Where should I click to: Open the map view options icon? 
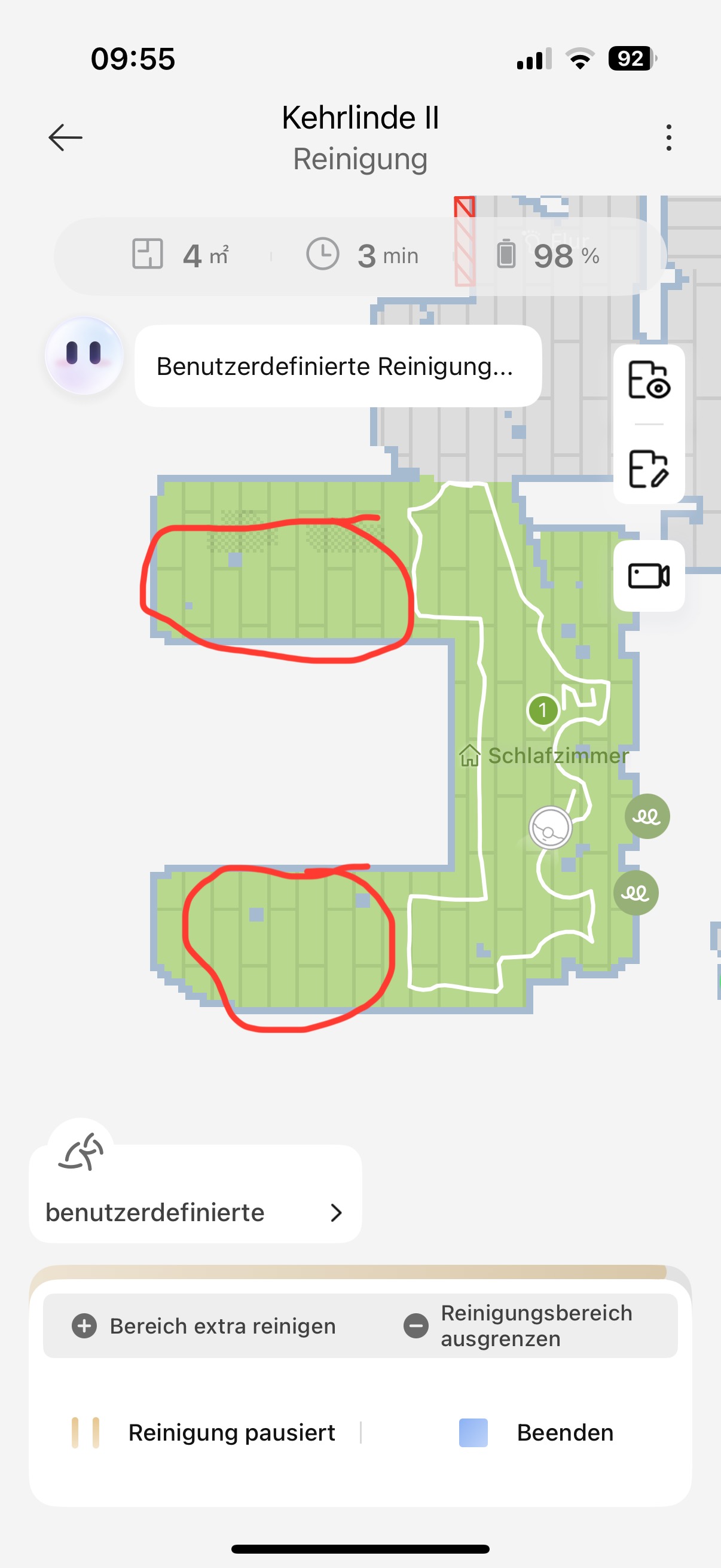tap(649, 380)
